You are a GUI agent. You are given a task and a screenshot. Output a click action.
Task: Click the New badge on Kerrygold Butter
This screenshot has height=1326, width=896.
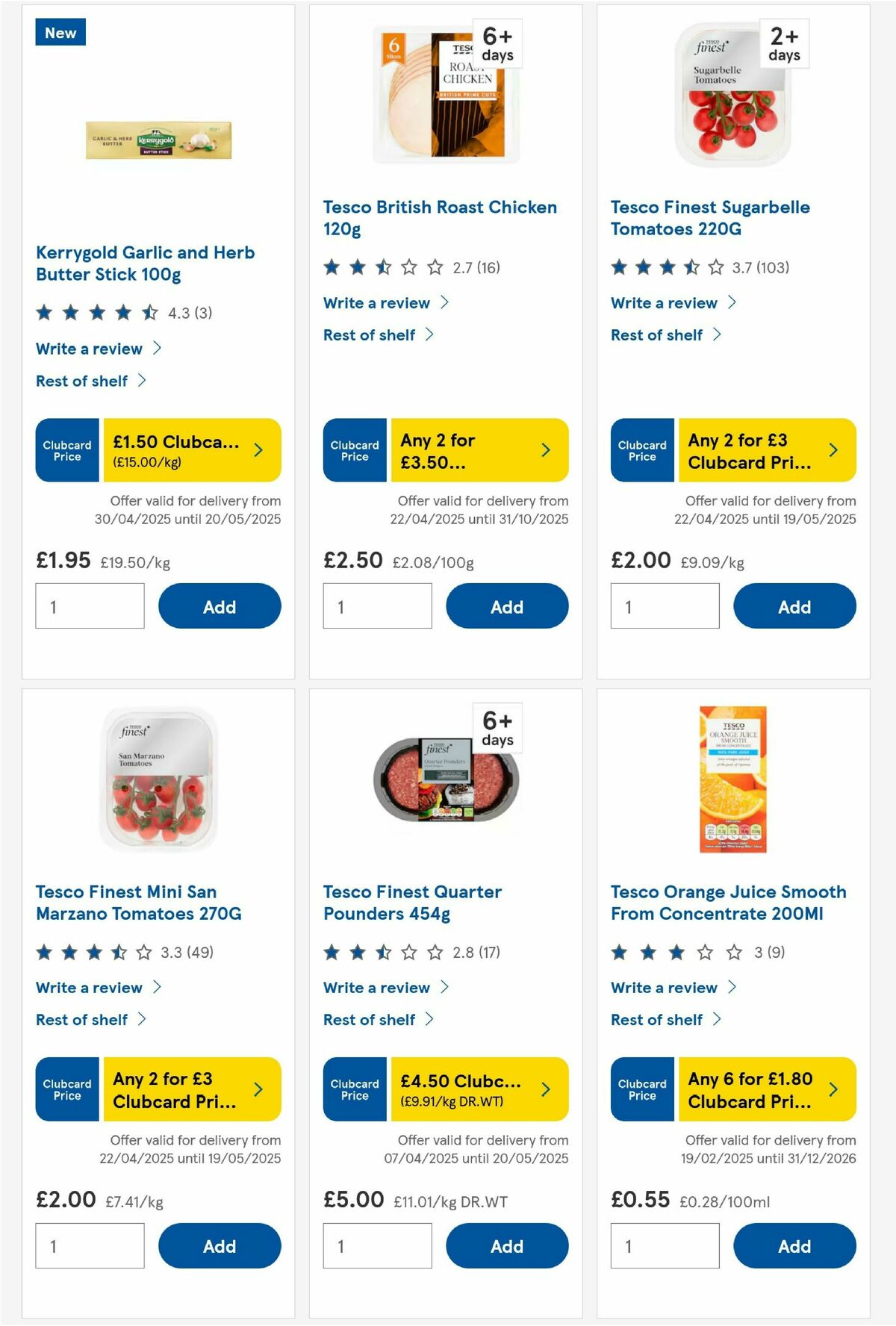point(60,32)
